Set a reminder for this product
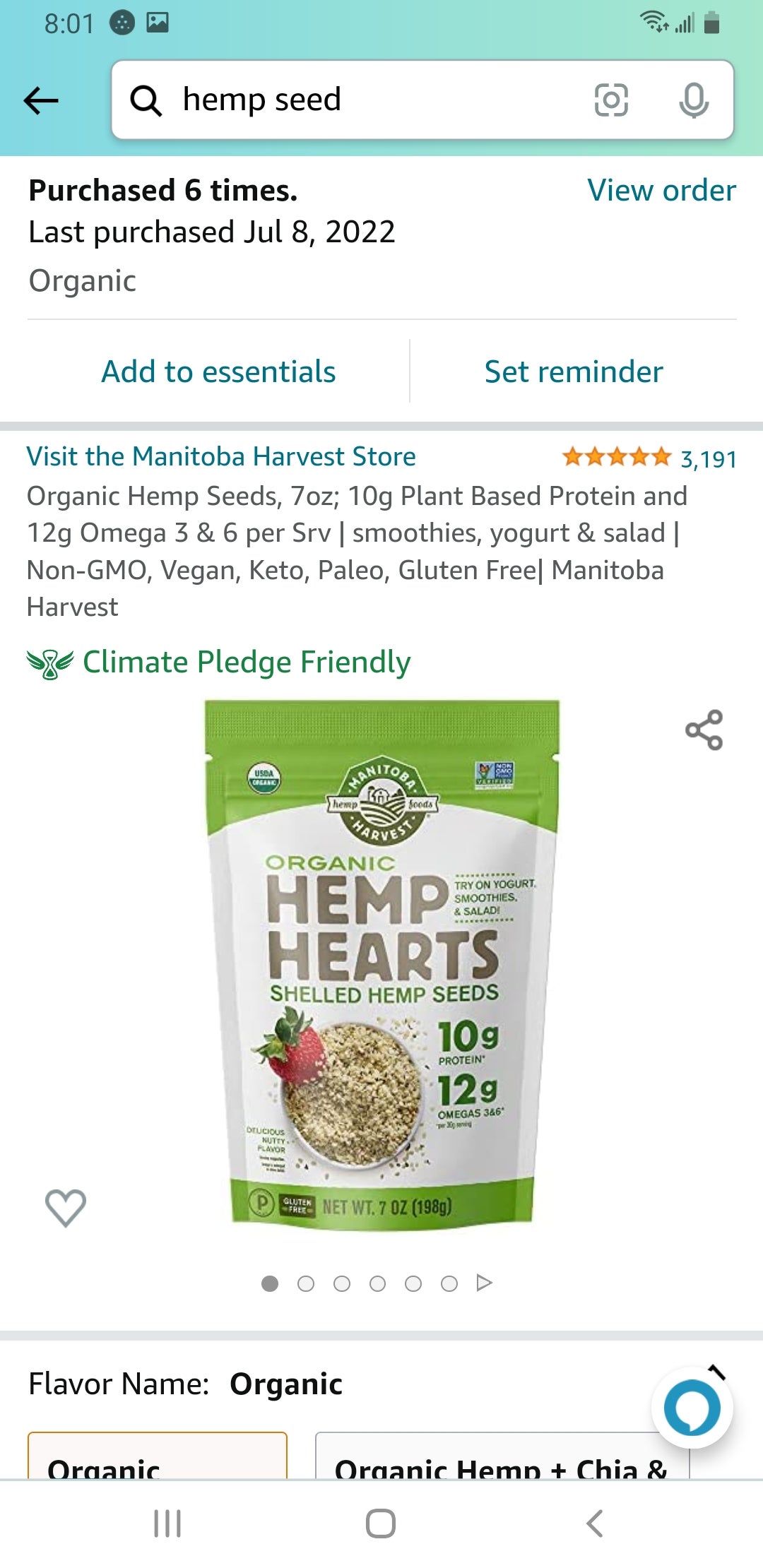The height and width of the screenshot is (1568, 763). (x=574, y=372)
